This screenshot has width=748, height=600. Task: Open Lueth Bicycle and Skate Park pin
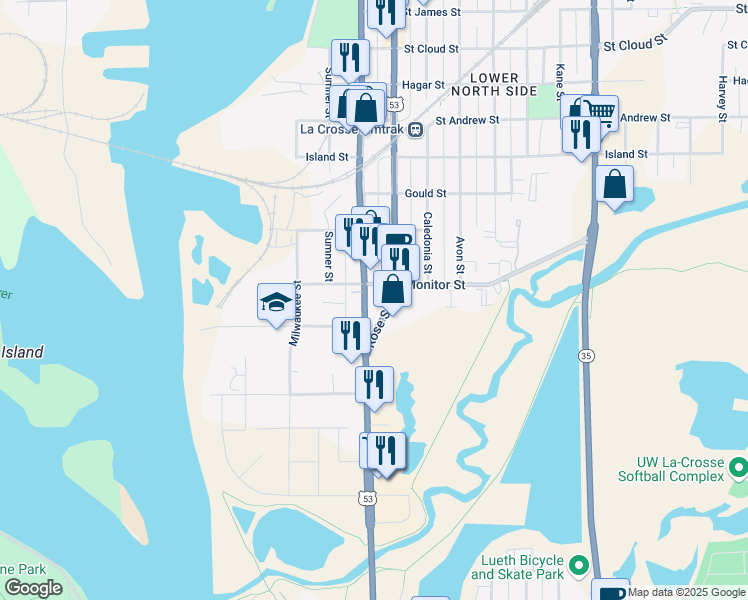point(578,567)
